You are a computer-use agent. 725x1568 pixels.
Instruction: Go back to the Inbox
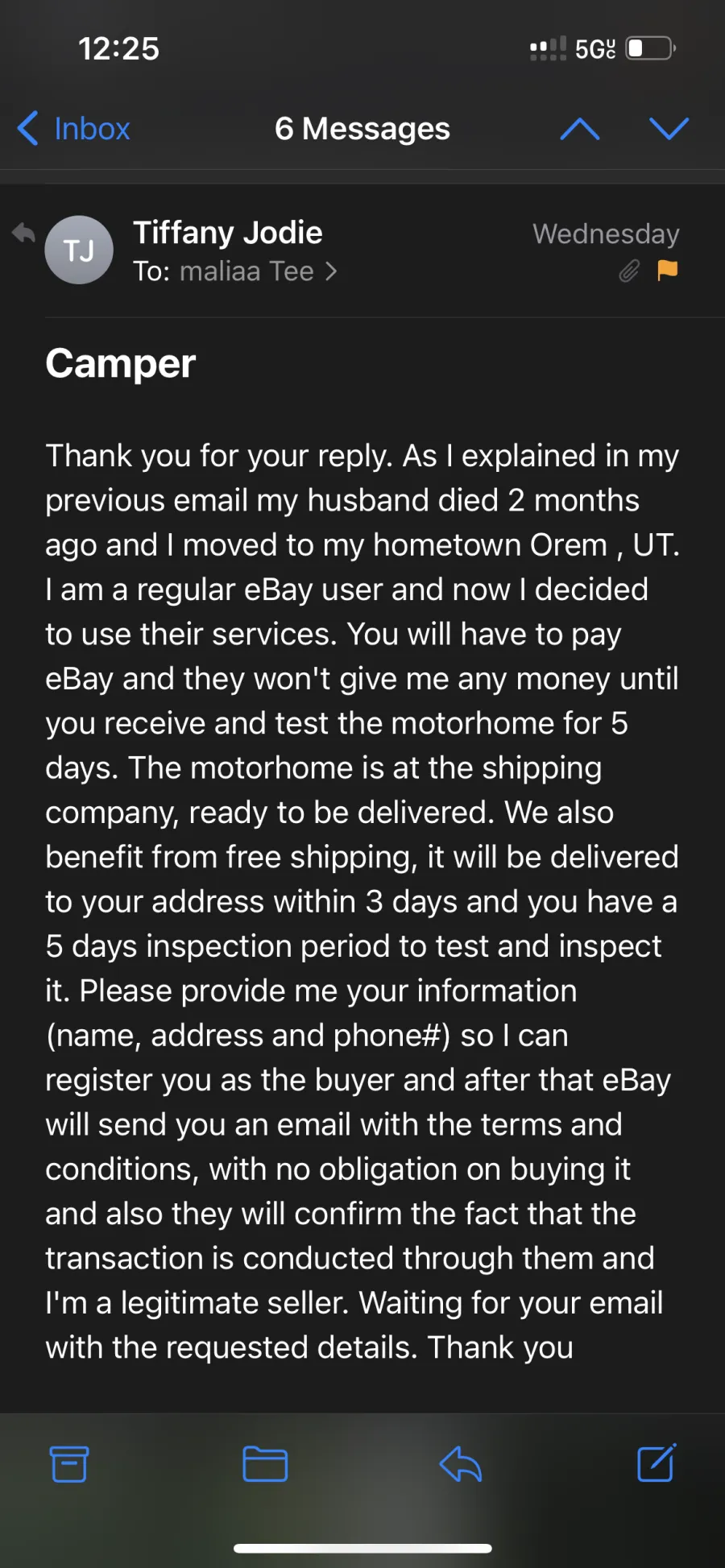point(74,129)
